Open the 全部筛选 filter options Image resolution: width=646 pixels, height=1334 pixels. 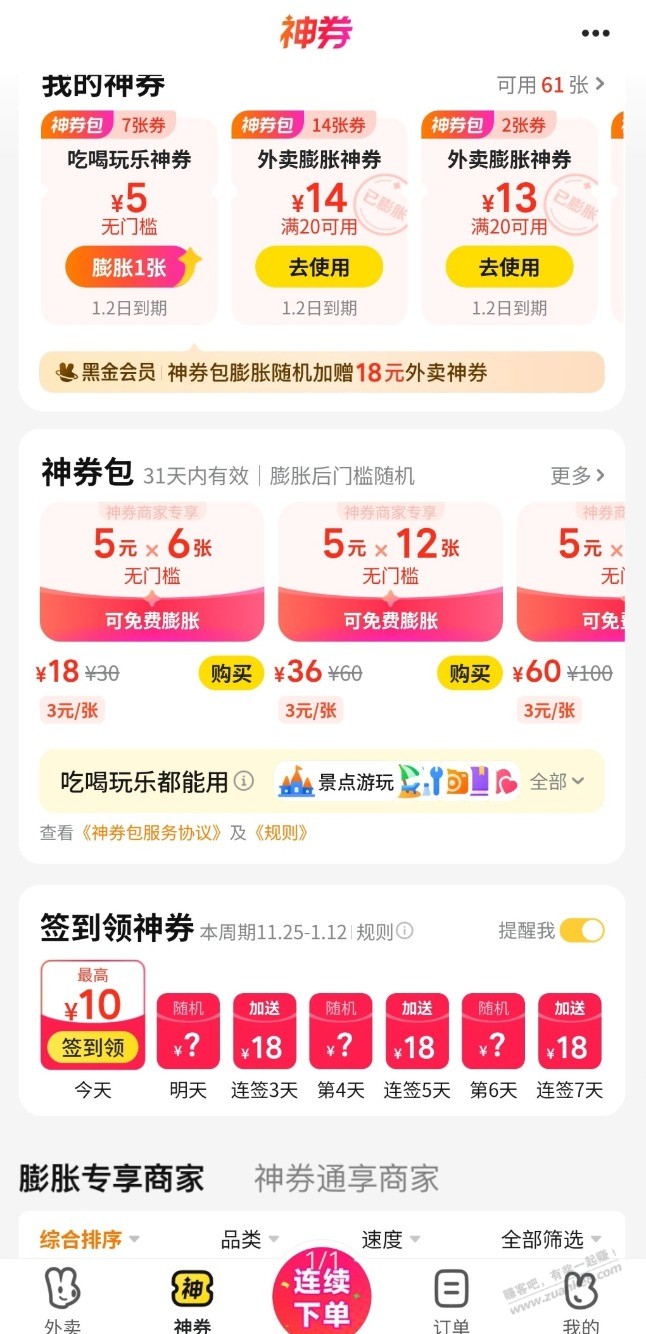point(551,1240)
